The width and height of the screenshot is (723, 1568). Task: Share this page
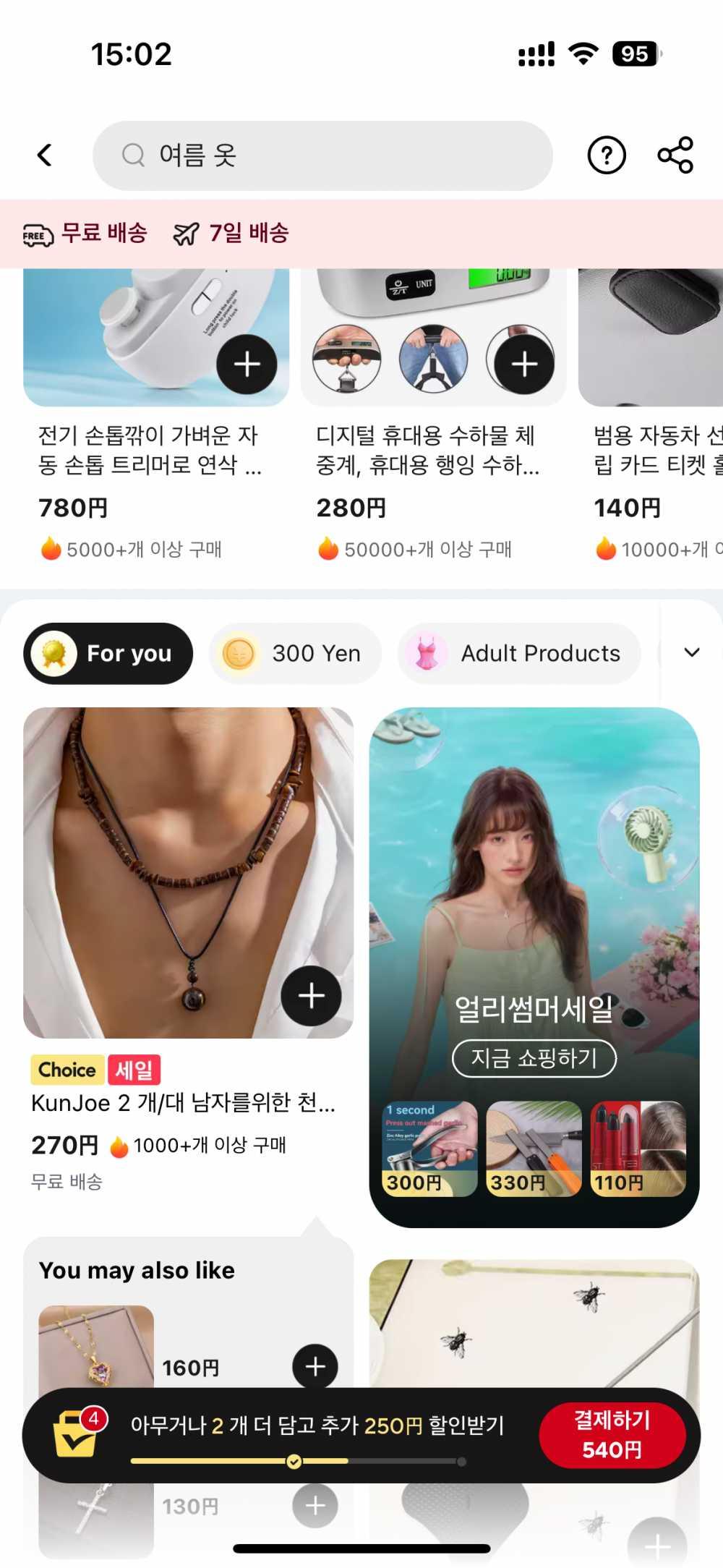tap(675, 155)
